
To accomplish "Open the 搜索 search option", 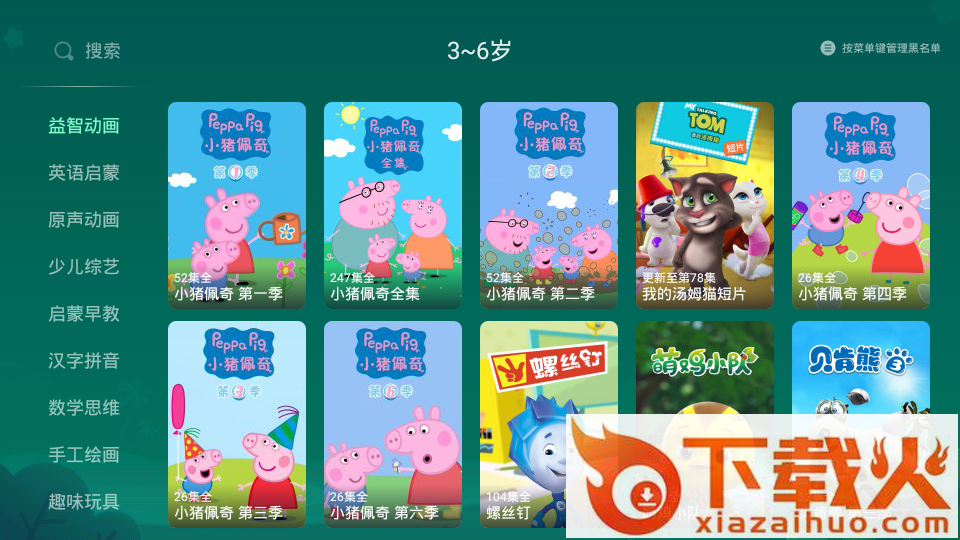I will pos(88,51).
